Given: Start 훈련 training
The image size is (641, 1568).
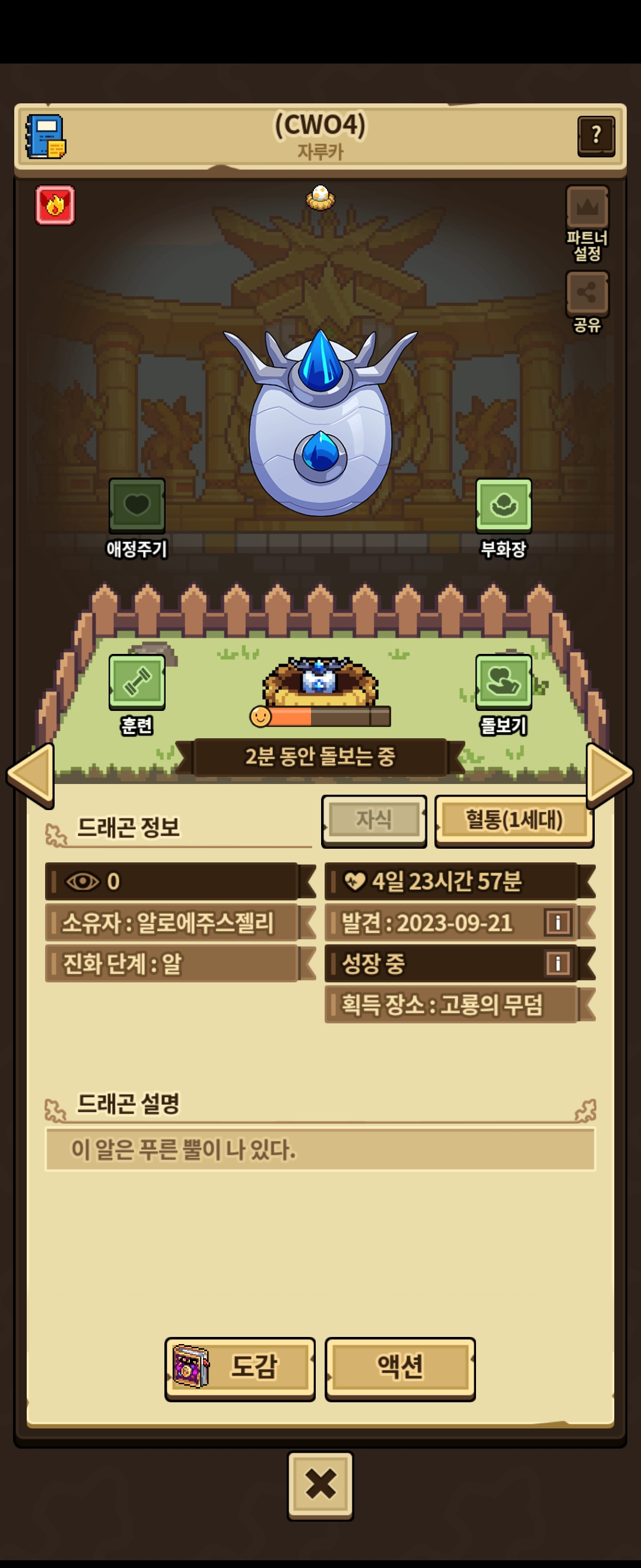Looking at the screenshot, I should coord(137,682).
